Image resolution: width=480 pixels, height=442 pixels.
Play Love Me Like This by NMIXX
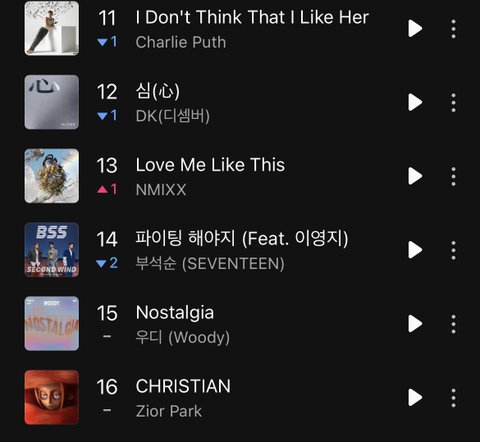click(x=415, y=176)
